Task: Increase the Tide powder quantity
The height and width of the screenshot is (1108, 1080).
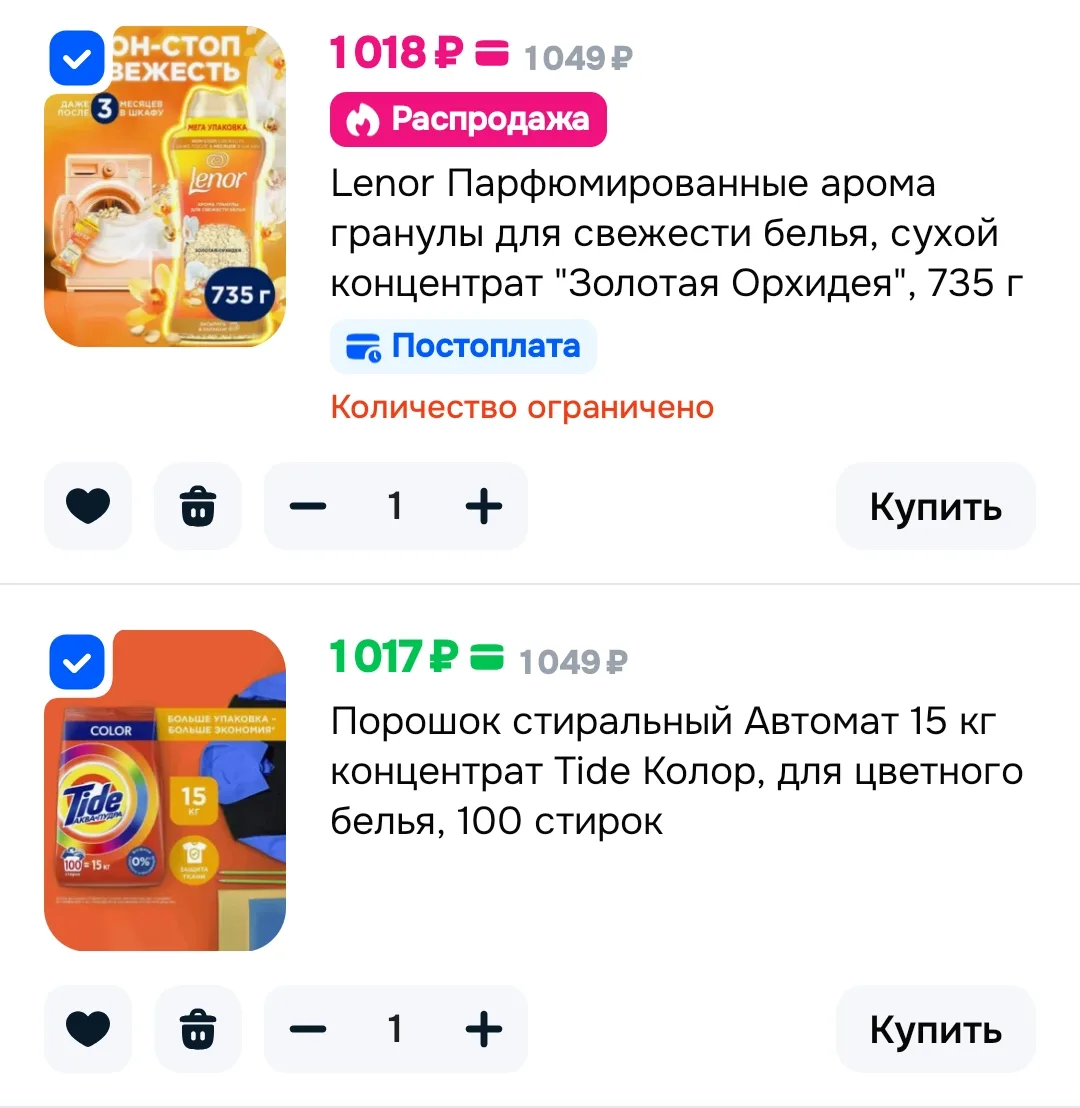Action: [x=483, y=1029]
